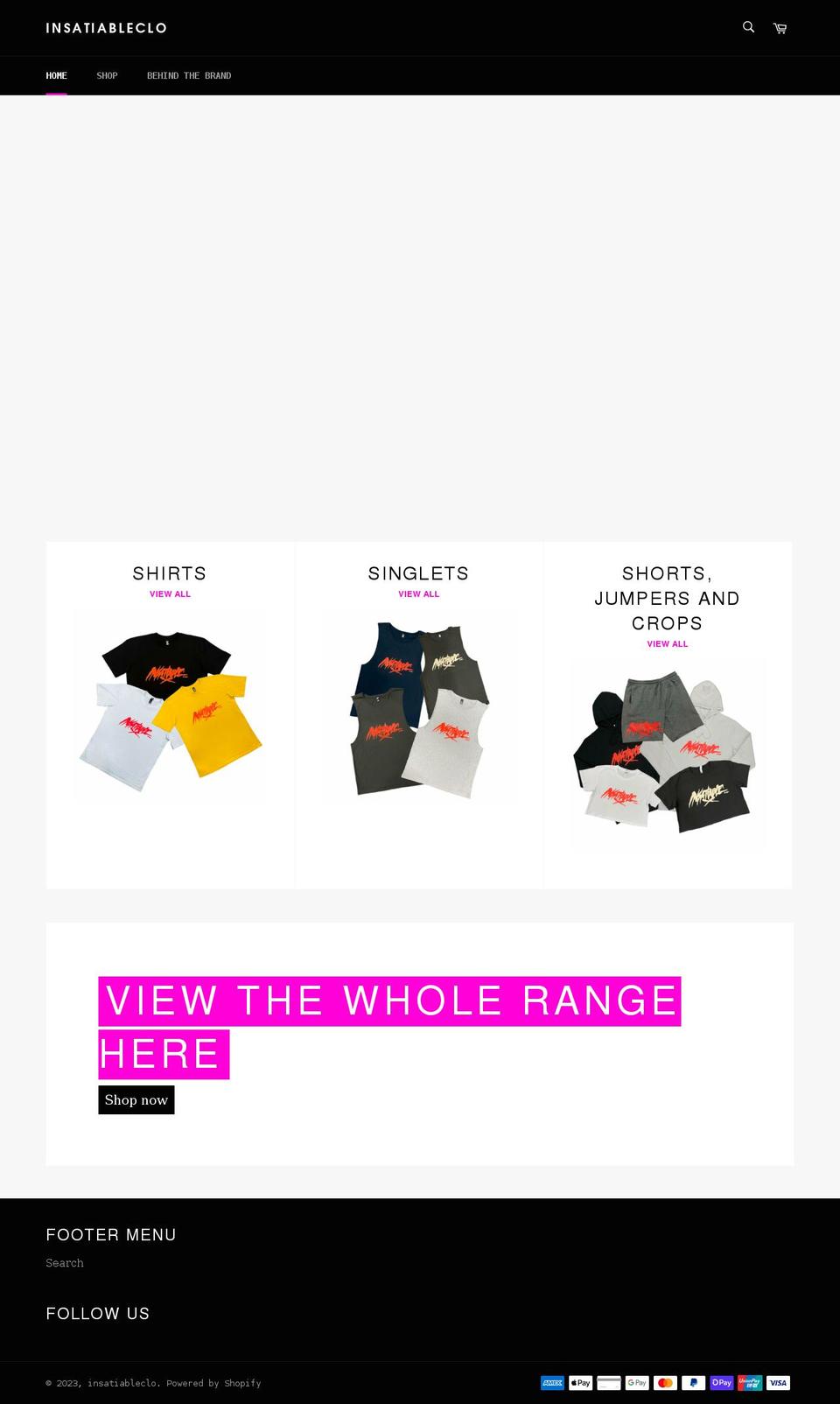Click the cart icon in the header
Screen dimensions: 840x1404
point(779,27)
